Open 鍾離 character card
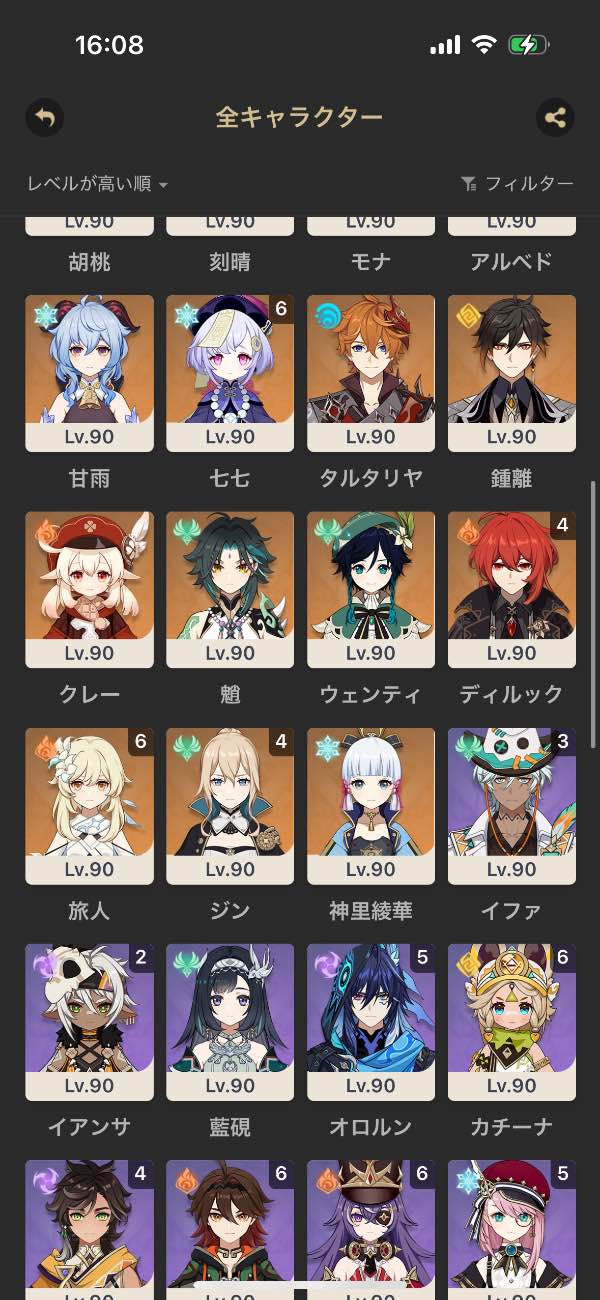This screenshot has width=600, height=1300. (512, 372)
